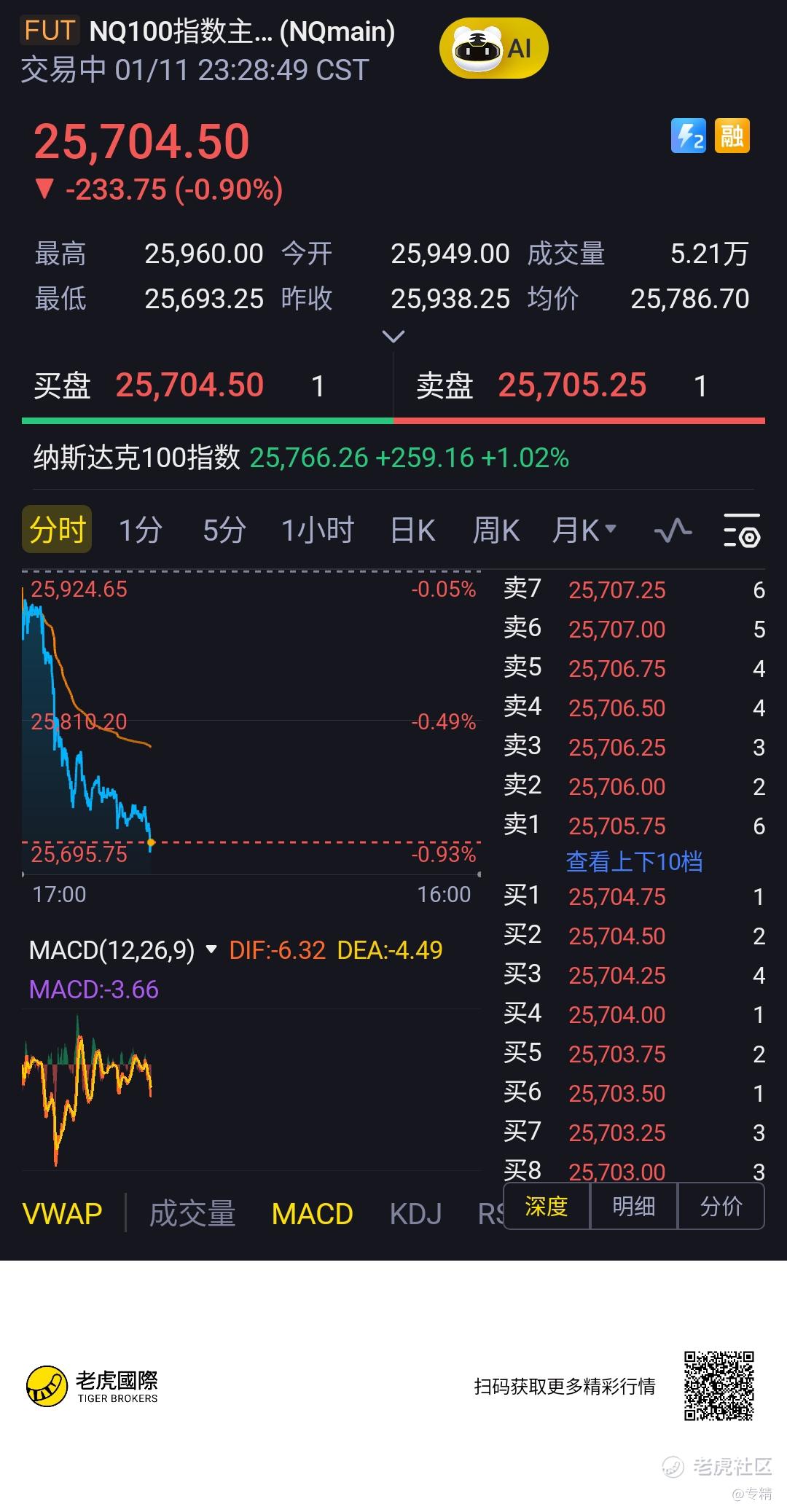The height and width of the screenshot is (1512, 787).
Task: Switch to 分价 price distribution tab
Action: point(721,1207)
